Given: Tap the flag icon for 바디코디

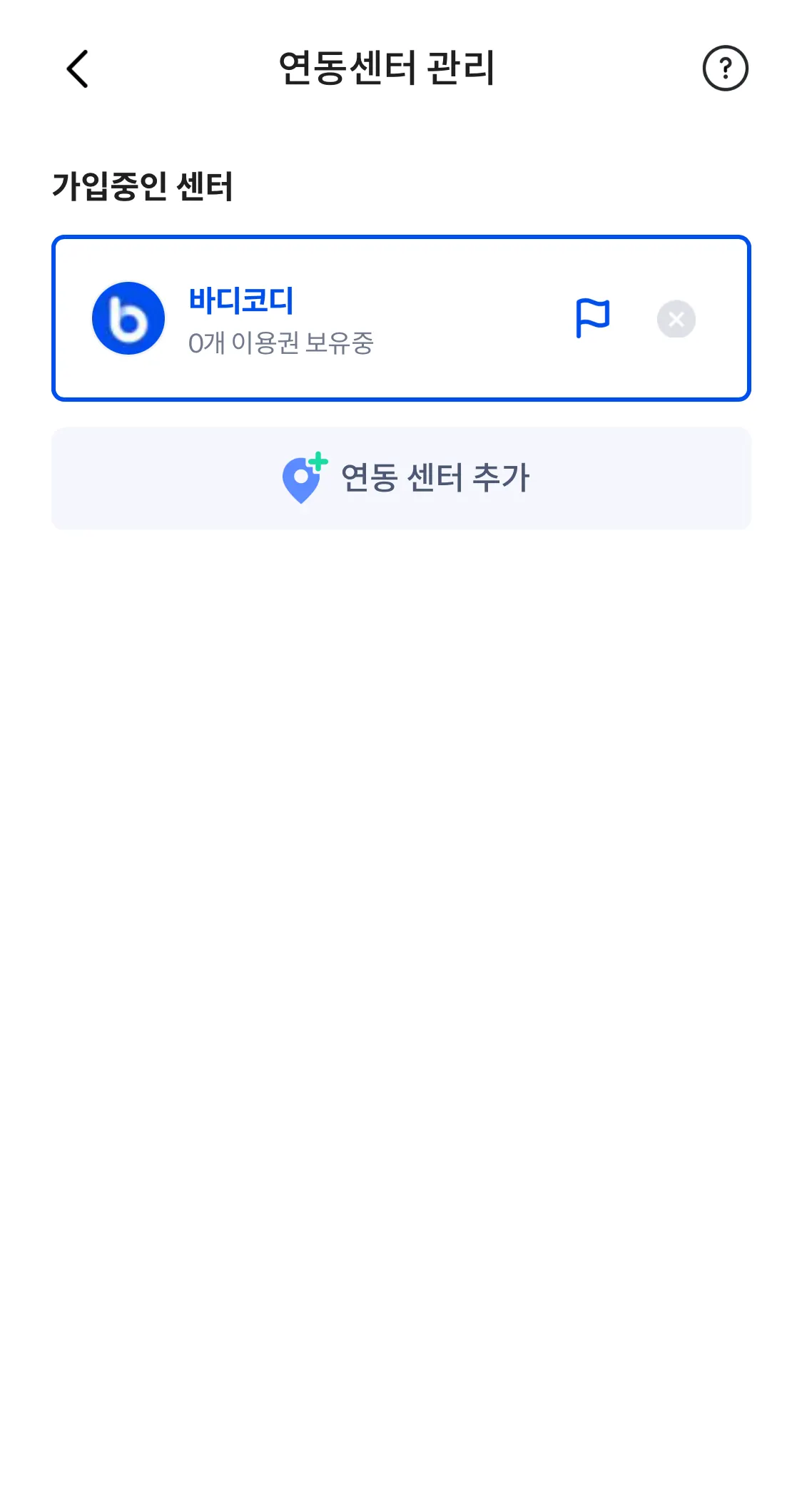Looking at the screenshot, I should (x=592, y=318).
